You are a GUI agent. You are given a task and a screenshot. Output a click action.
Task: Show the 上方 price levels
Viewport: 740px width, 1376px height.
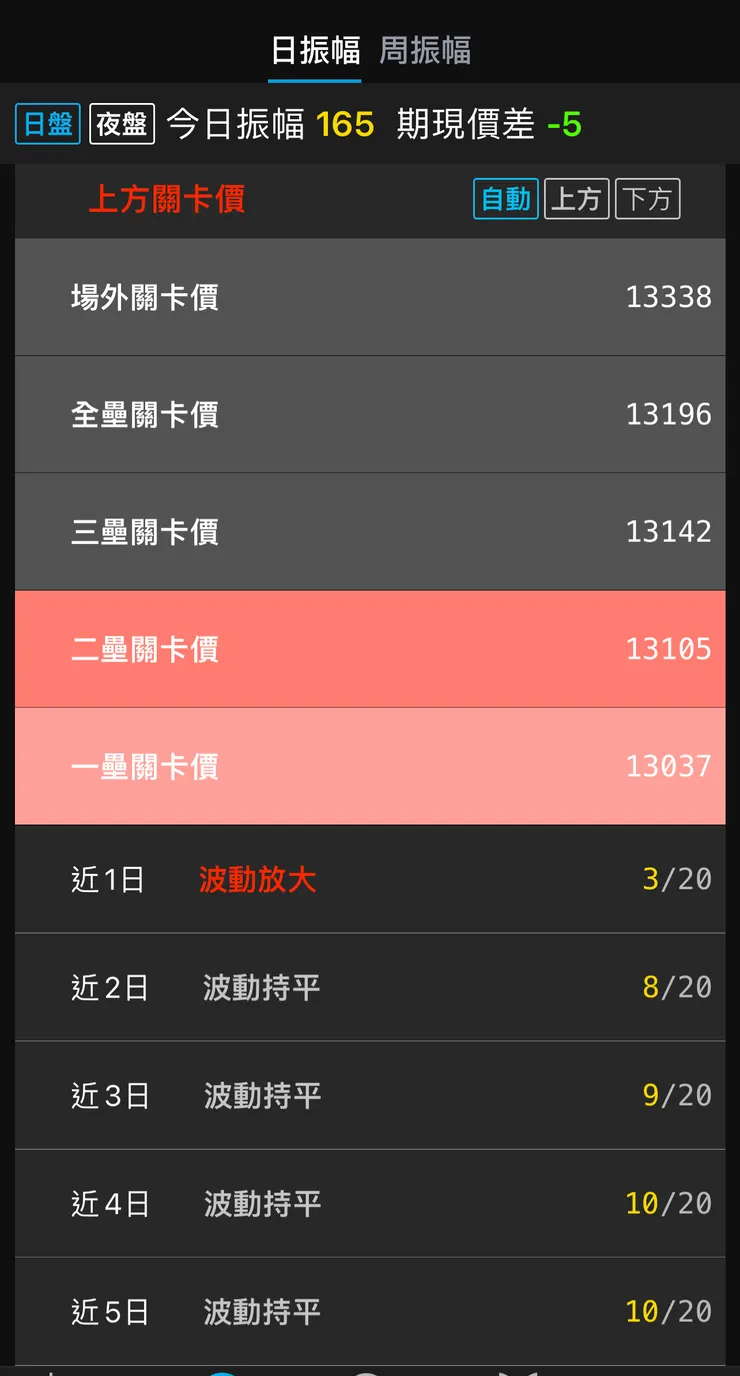tap(577, 199)
